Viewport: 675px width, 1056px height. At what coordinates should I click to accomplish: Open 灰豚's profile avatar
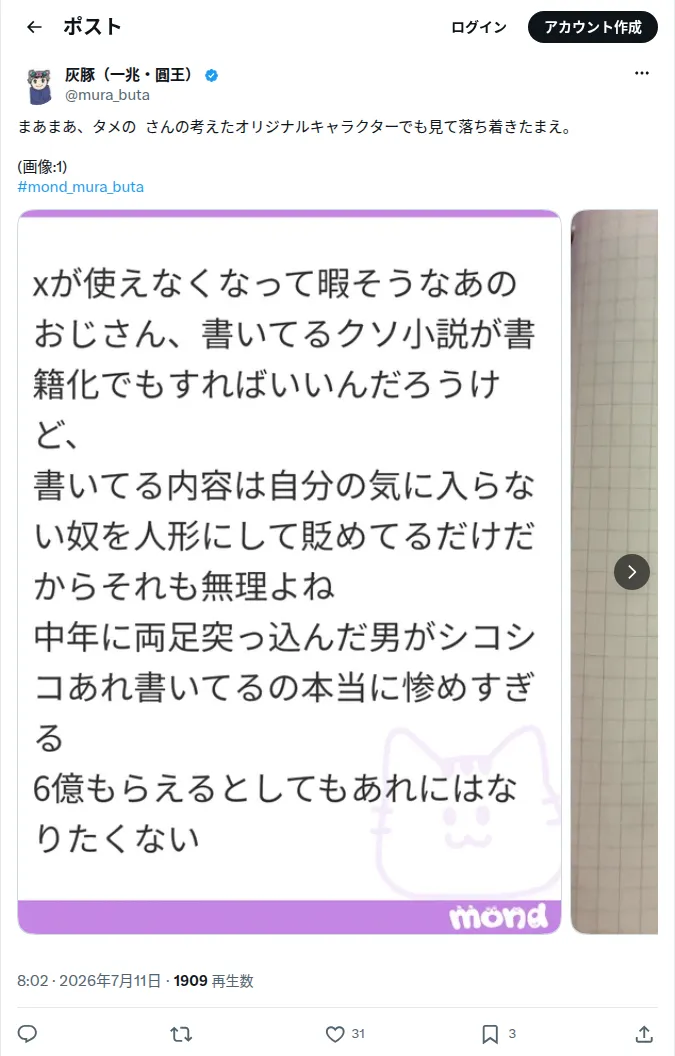tap(40, 86)
